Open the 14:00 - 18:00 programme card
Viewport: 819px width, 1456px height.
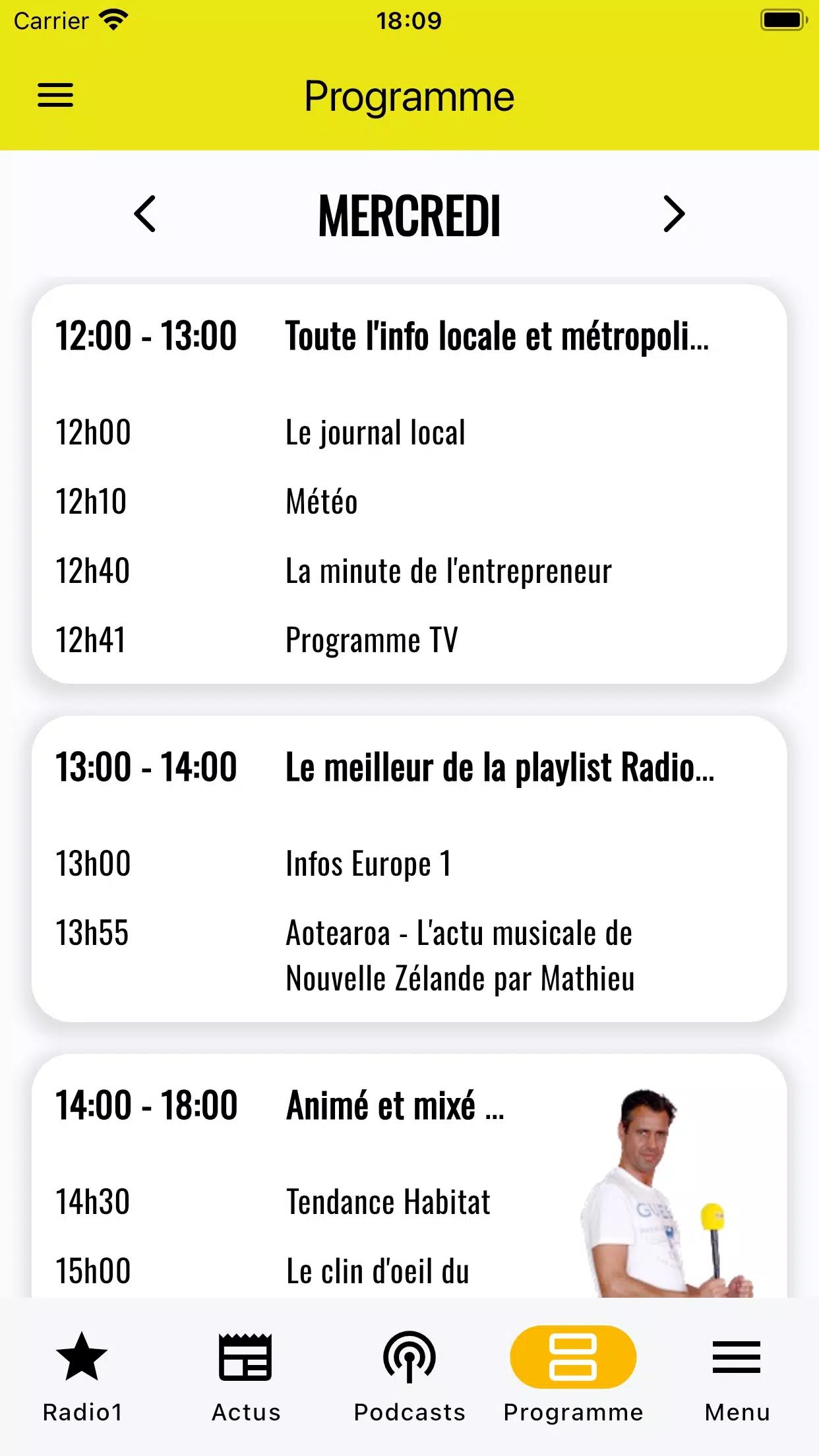click(409, 1176)
